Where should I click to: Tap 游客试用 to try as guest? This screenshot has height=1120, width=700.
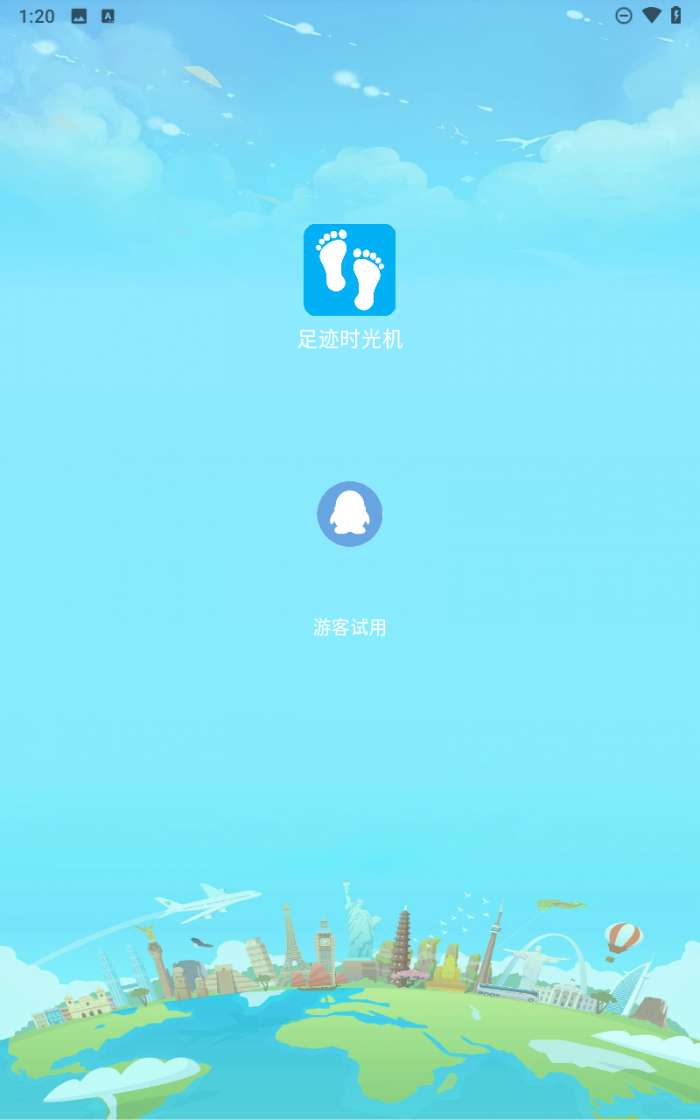pos(350,628)
